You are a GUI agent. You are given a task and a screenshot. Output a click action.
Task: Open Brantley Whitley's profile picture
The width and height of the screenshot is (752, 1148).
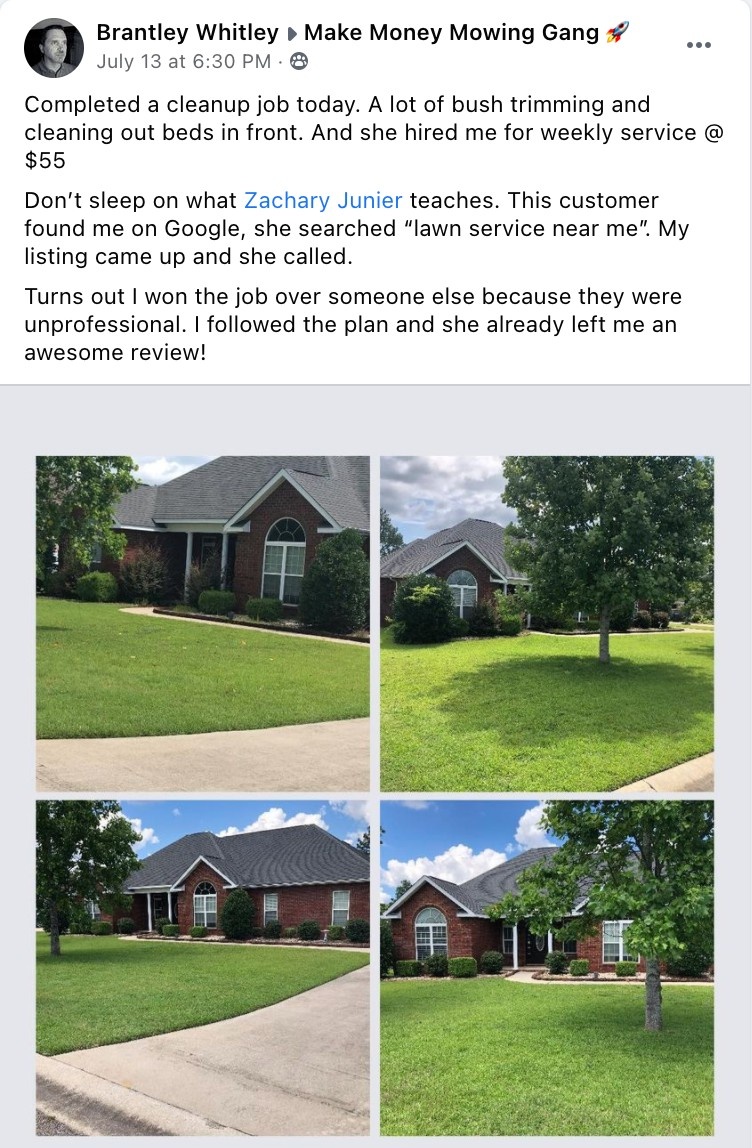point(53,47)
